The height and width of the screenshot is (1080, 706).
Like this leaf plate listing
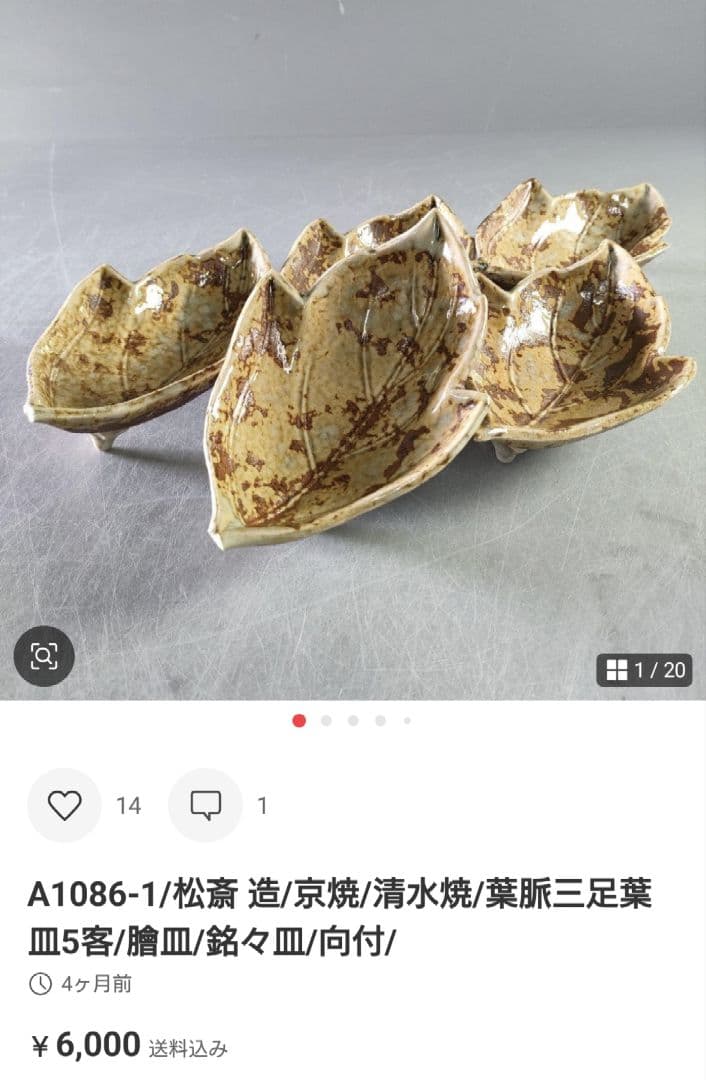[65, 805]
